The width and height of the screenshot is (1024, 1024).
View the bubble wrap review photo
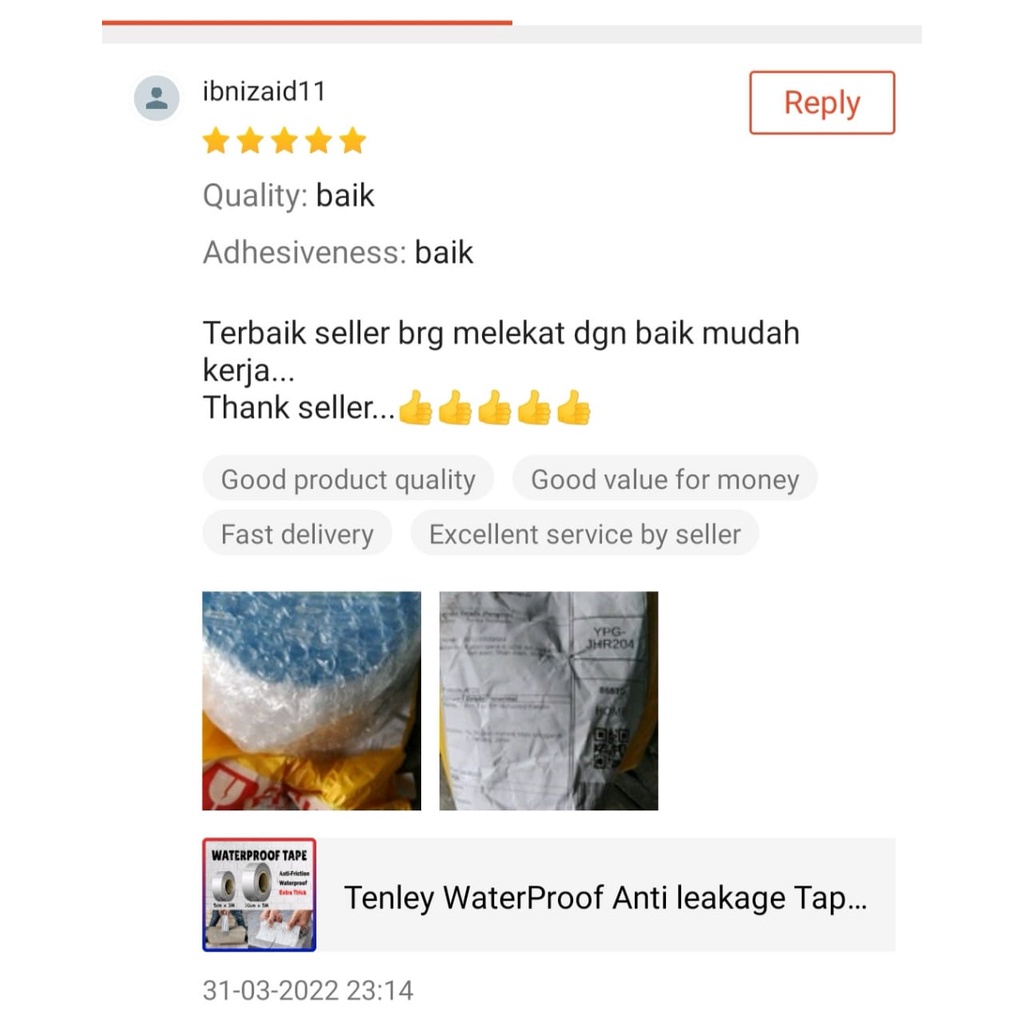(311, 700)
